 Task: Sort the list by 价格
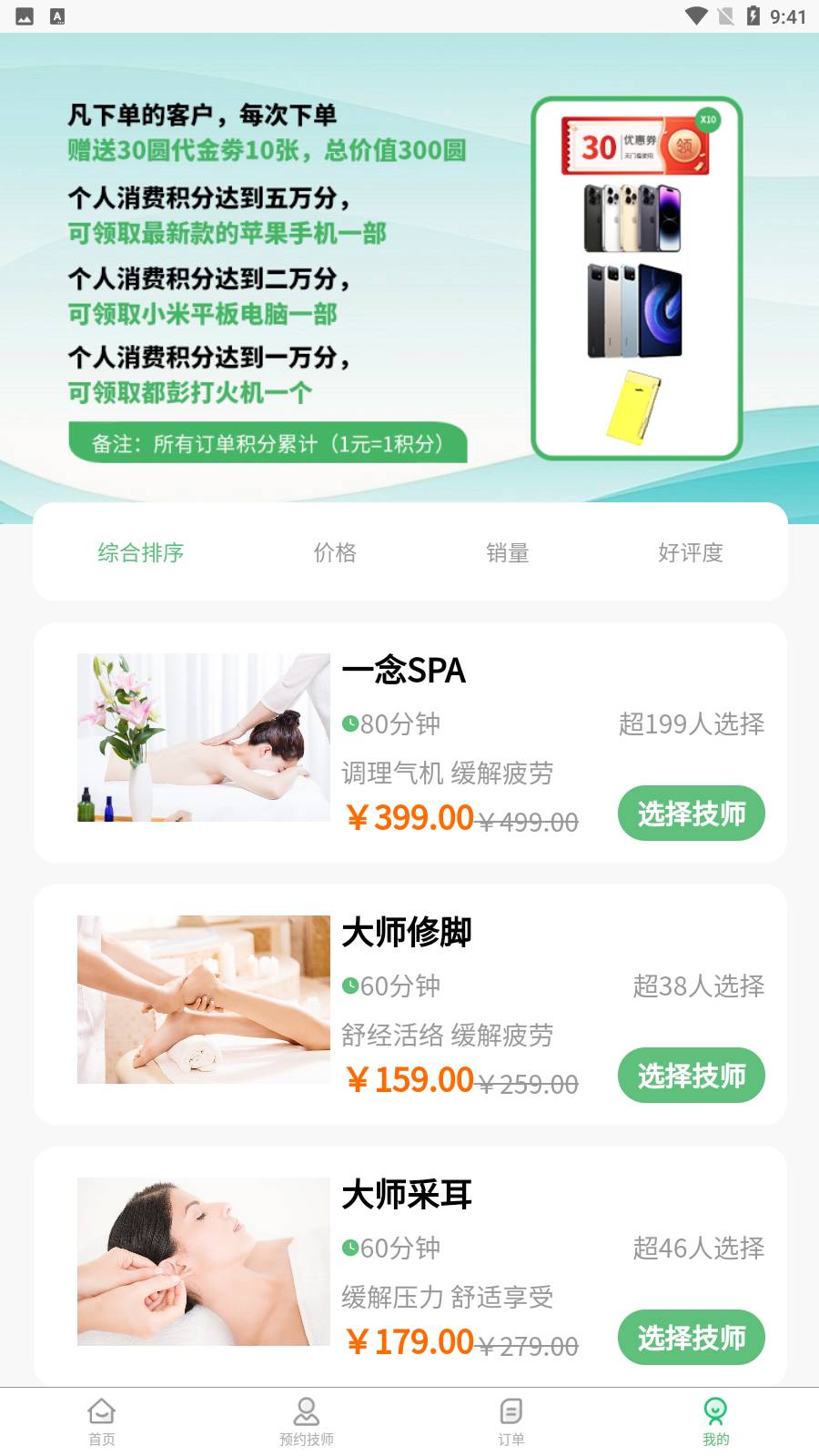pos(335,552)
